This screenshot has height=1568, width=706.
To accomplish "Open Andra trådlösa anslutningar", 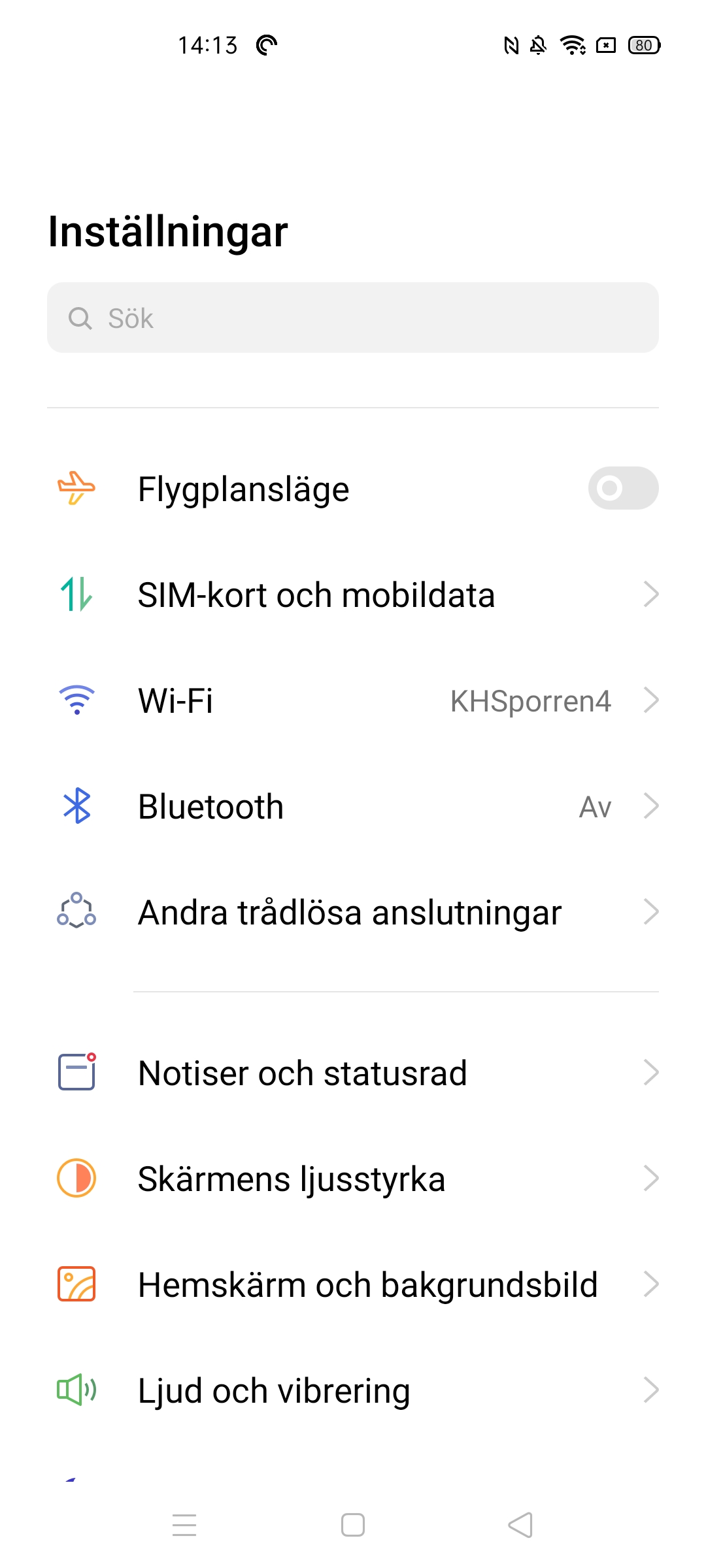I will 353,913.
